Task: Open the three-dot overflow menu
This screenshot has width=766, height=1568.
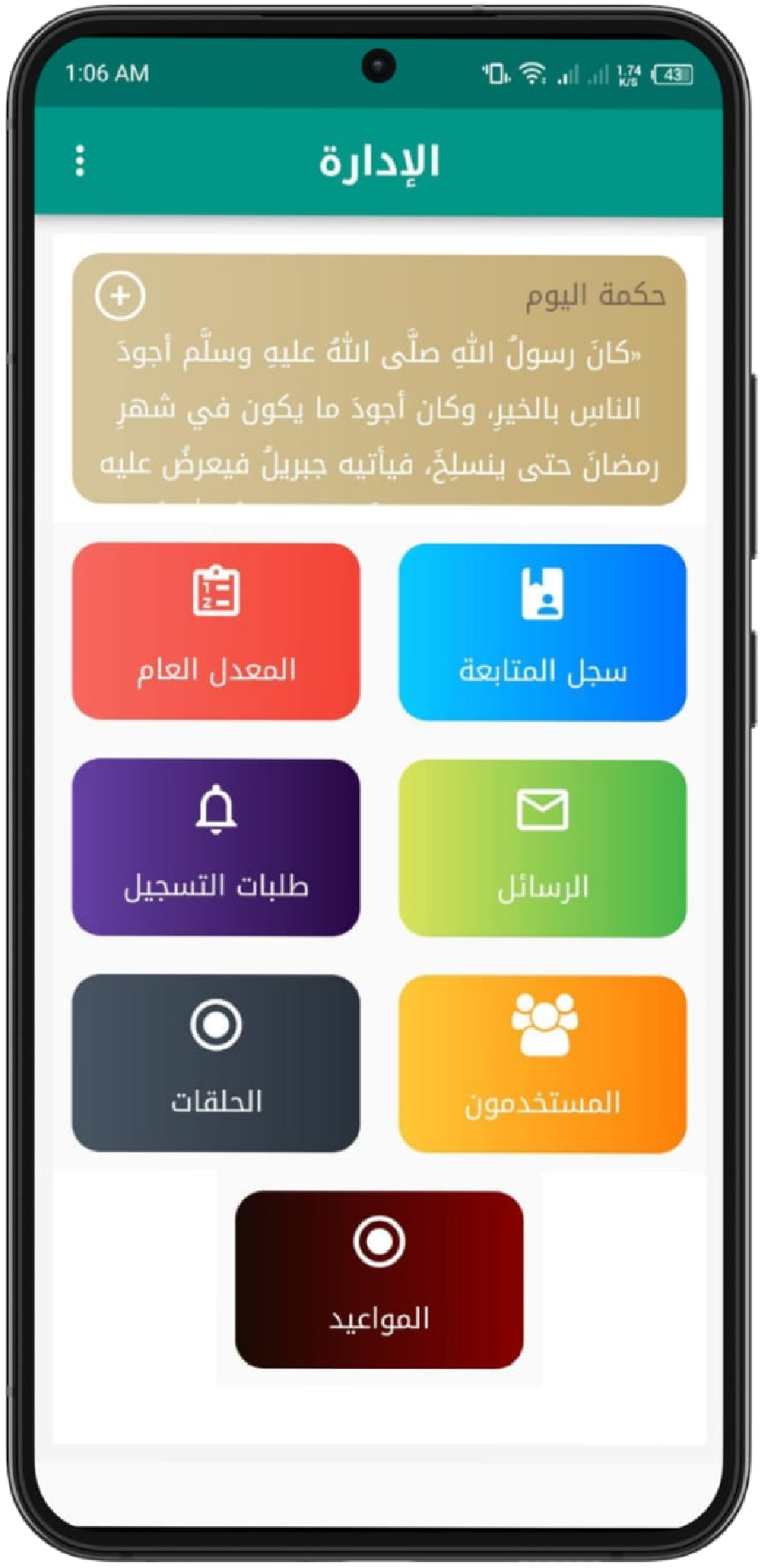Action: click(80, 160)
